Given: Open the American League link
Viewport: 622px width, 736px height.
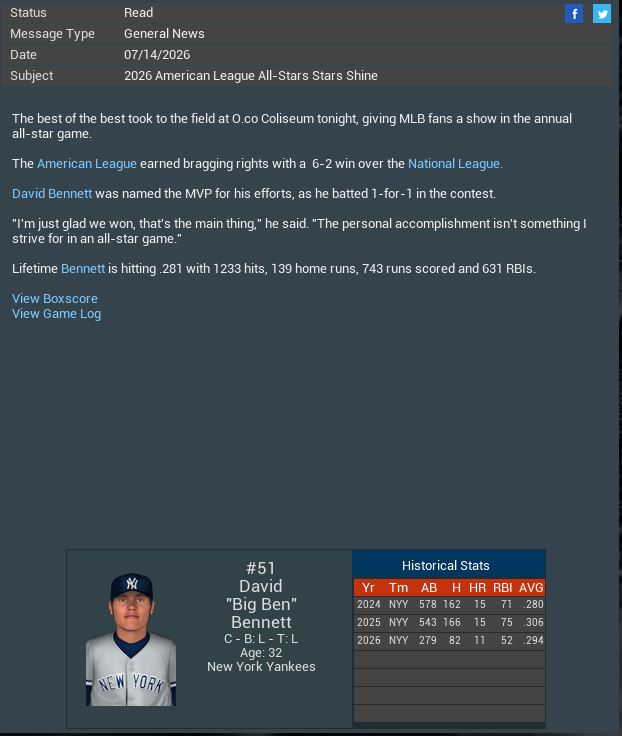Looking at the screenshot, I should click(87, 163).
